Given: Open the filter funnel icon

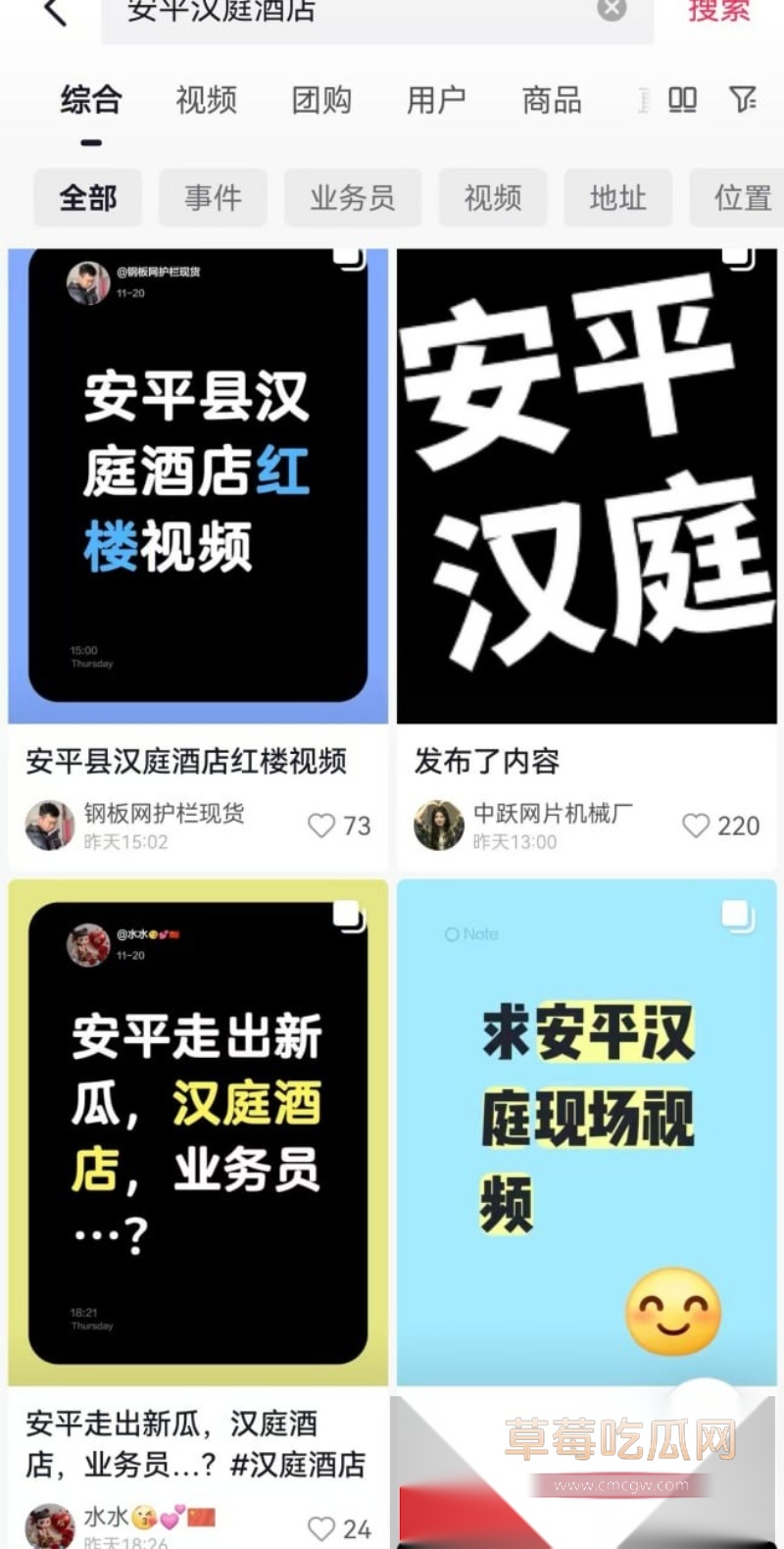Looking at the screenshot, I should [x=744, y=99].
